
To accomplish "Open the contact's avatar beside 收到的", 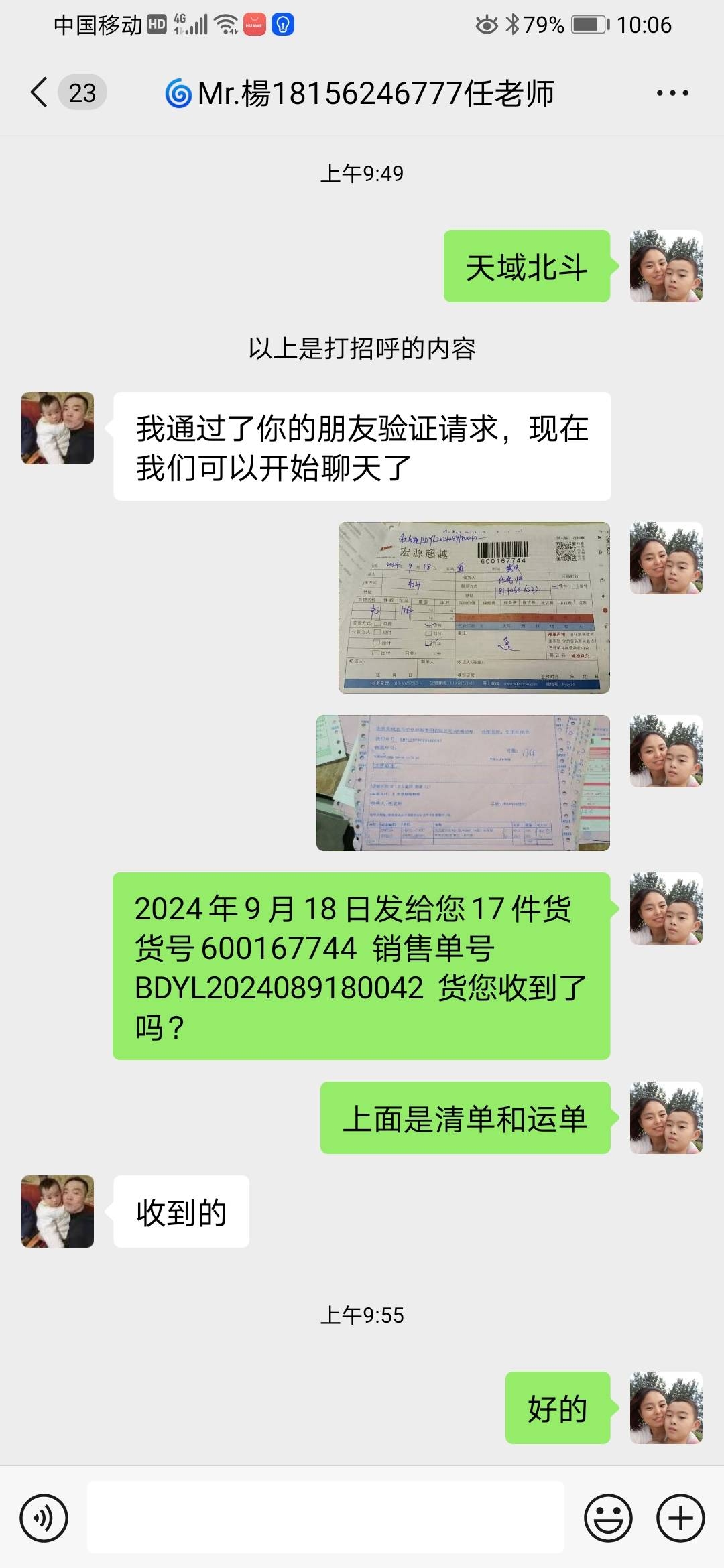I will click(x=58, y=1211).
